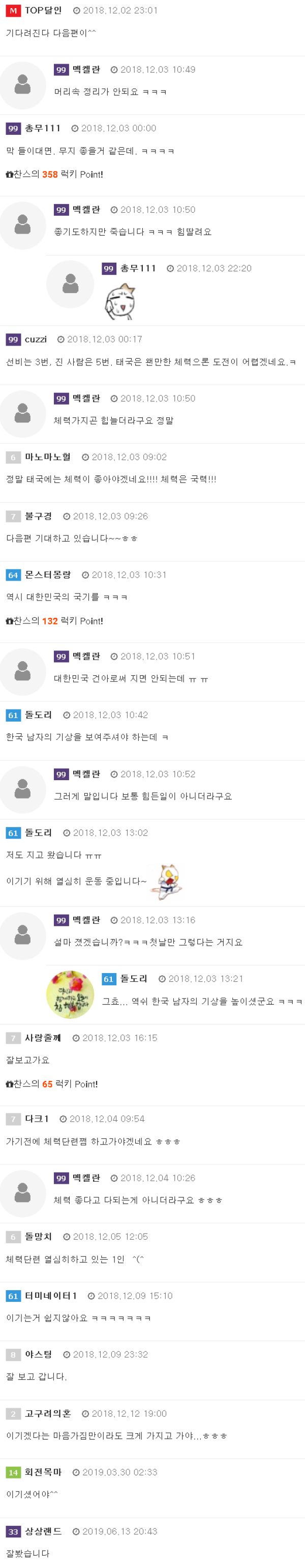This screenshot has height=1568, width=305.
Task: Open 상상랜드's user profile
Action: point(43,1530)
